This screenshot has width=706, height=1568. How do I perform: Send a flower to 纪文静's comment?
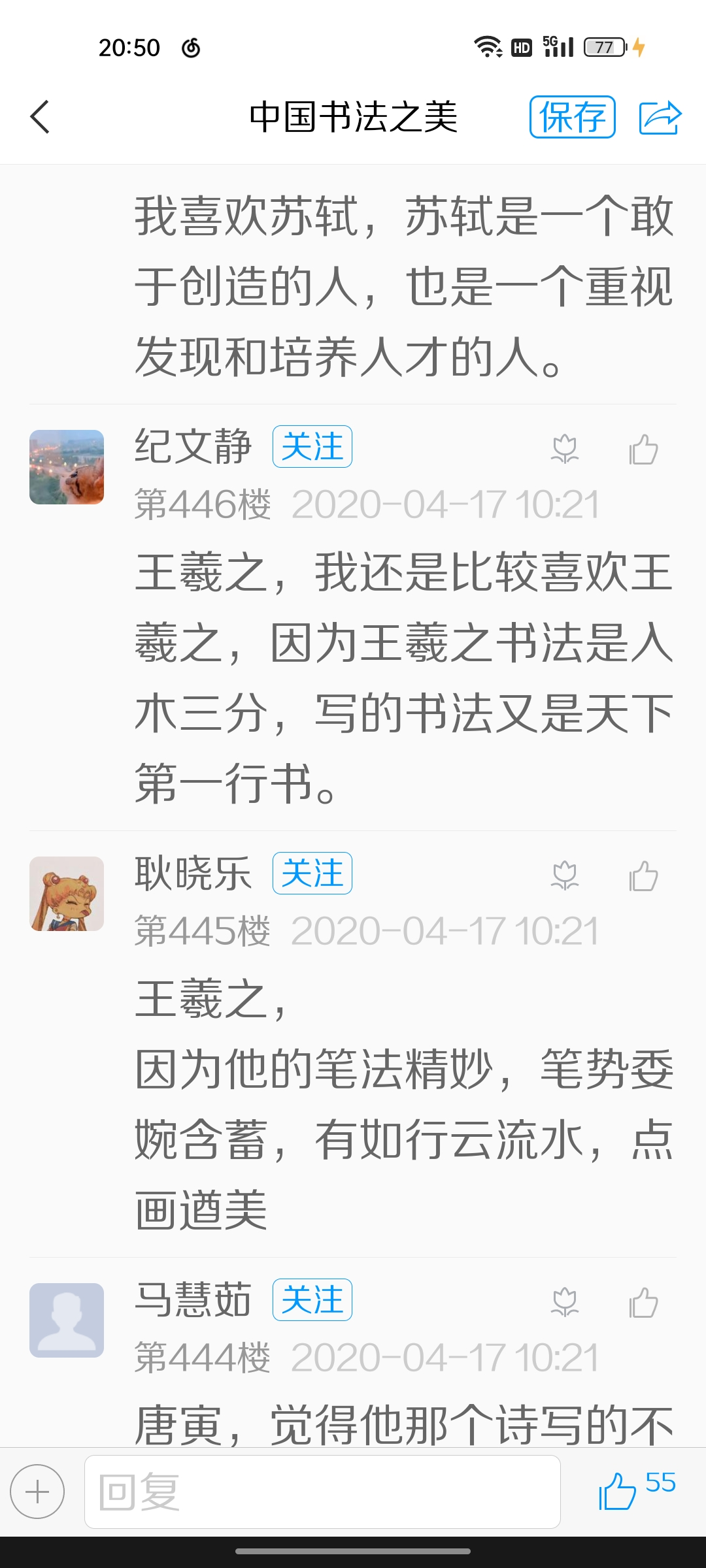click(565, 449)
